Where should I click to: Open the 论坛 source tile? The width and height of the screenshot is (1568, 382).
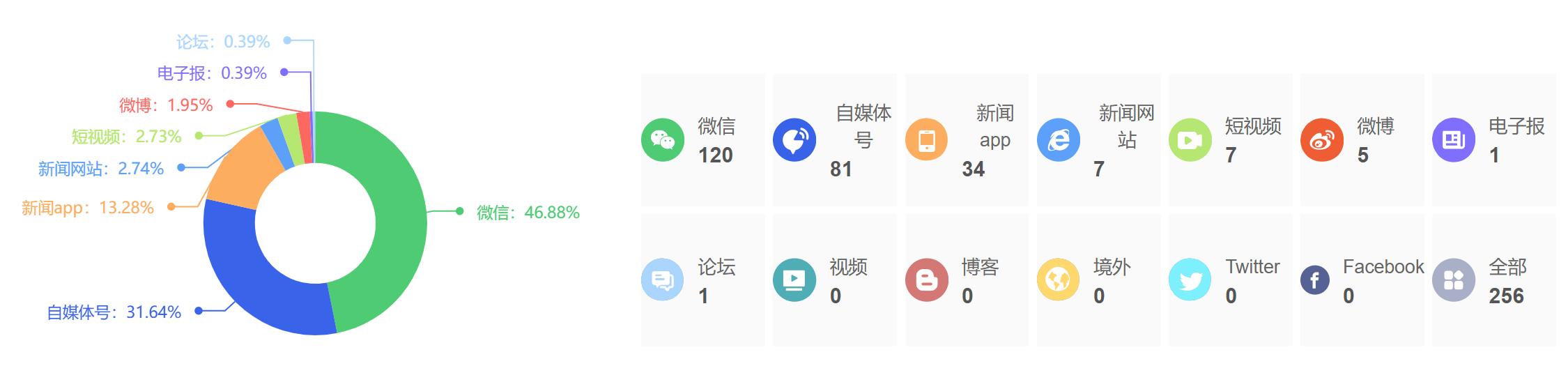(702, 280)
